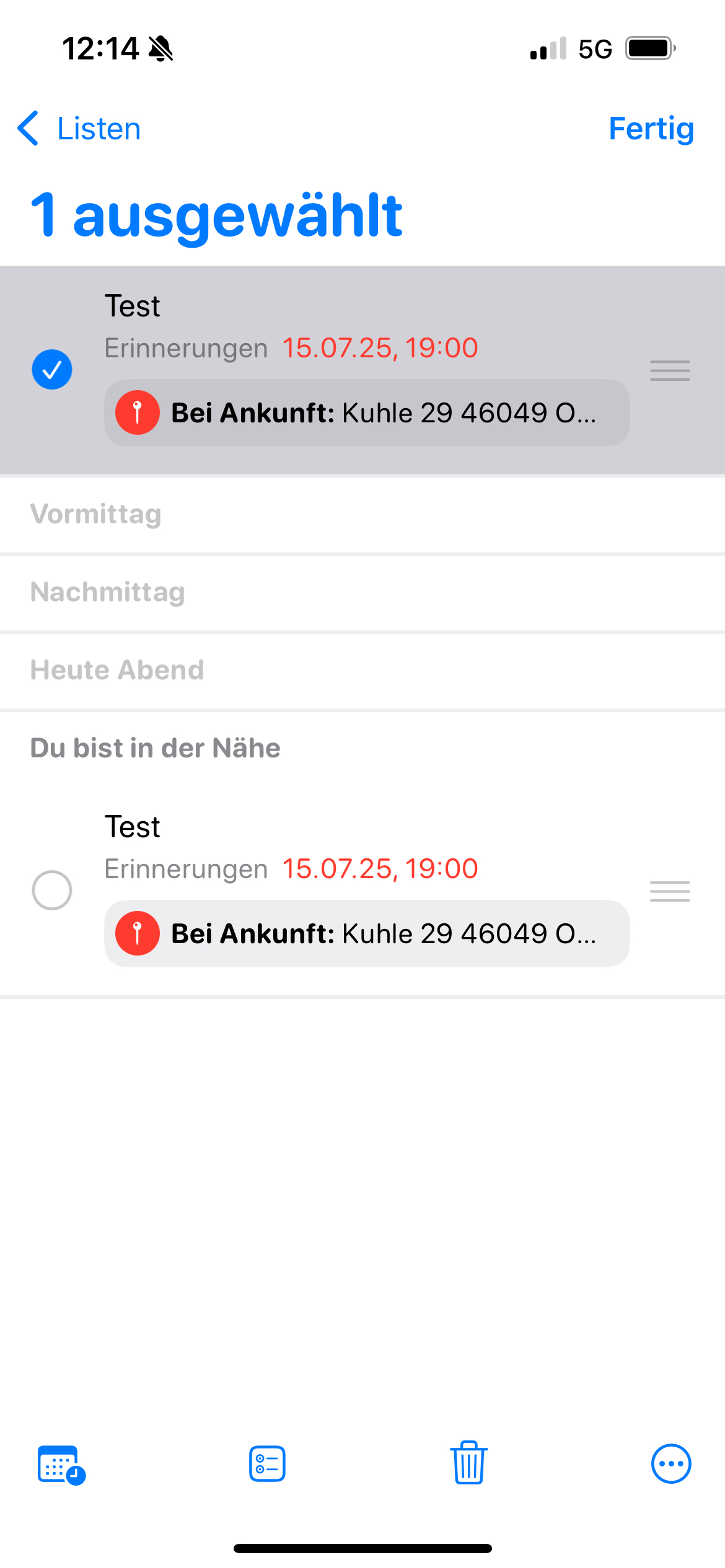Deselect the checked Test reminder

(x=52, y=370)
